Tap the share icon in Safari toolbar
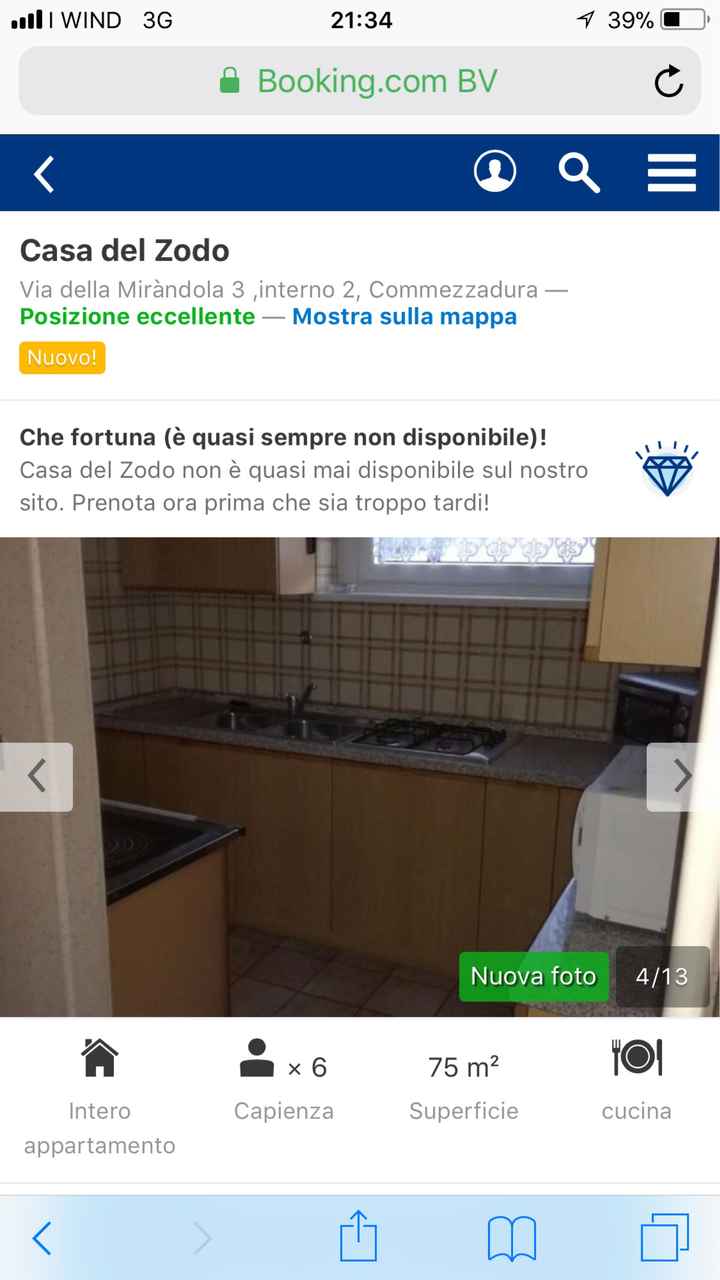 360,1238
